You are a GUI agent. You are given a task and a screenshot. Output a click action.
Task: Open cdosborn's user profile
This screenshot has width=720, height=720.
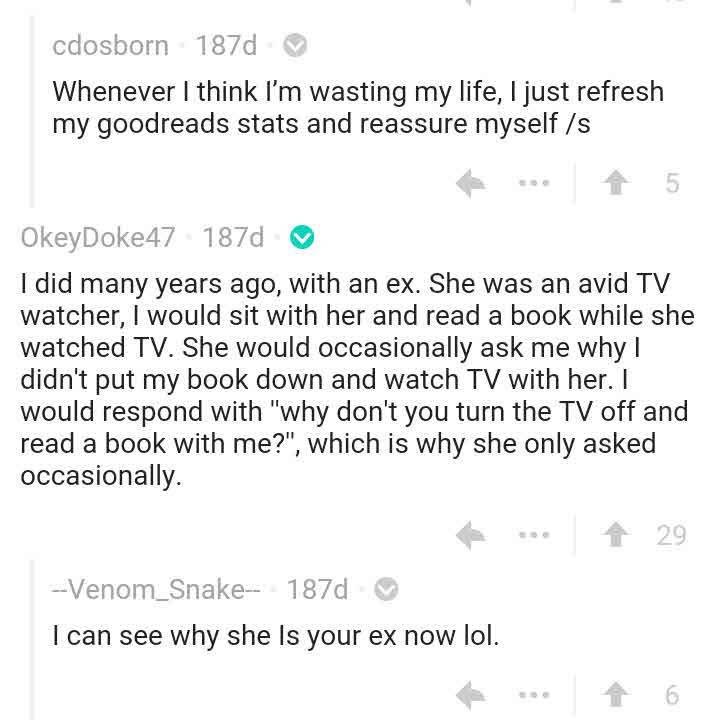pos(110,45)
